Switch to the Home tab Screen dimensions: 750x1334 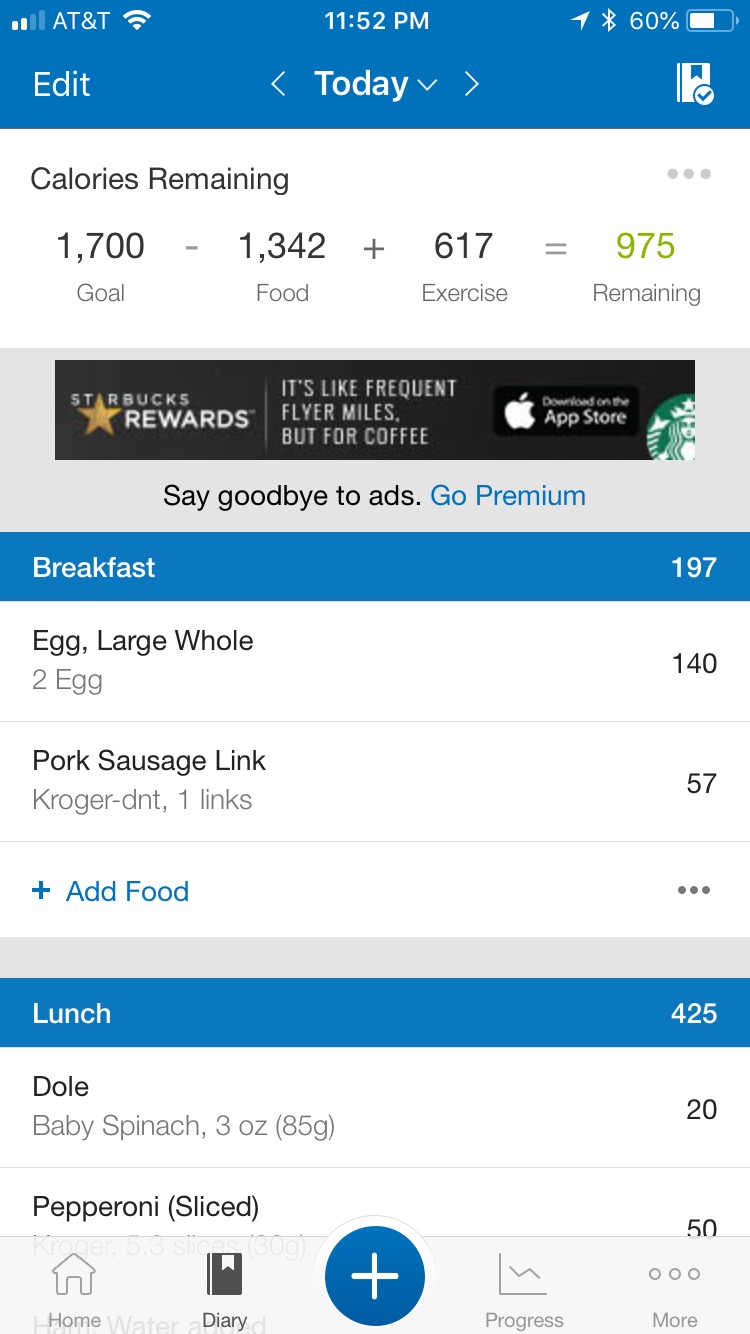point(74,1290)
